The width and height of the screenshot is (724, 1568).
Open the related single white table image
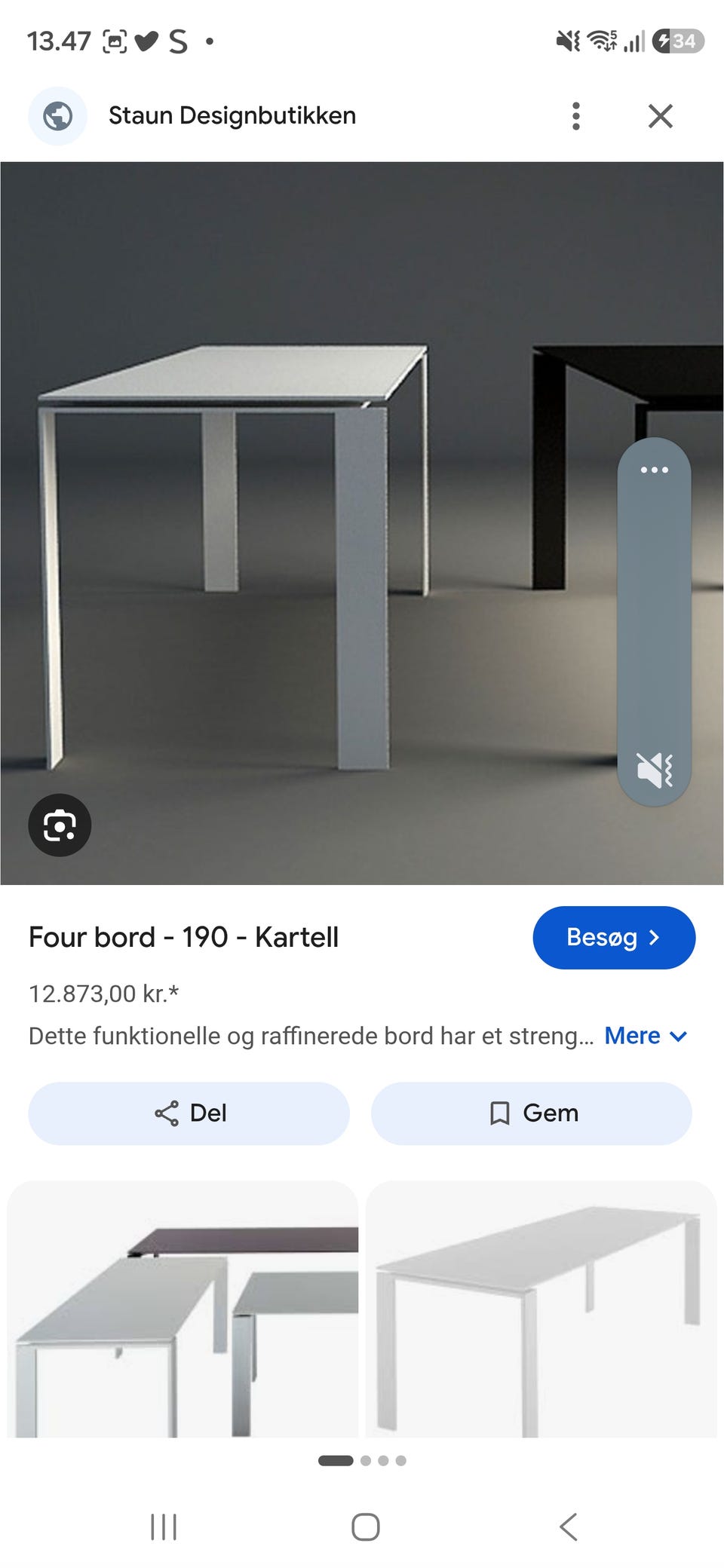[541, 1309]
